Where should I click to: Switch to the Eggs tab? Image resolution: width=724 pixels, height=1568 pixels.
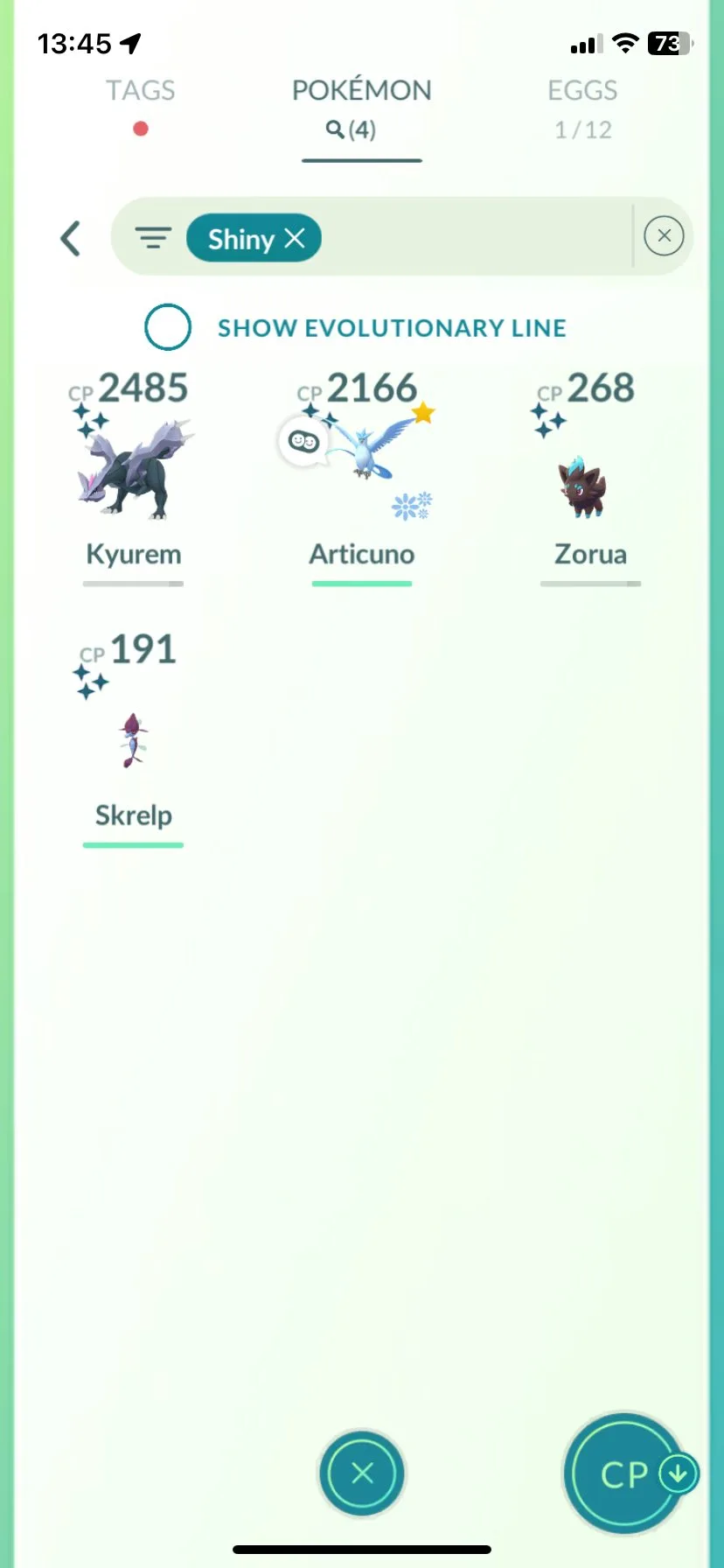pos(582,91)
